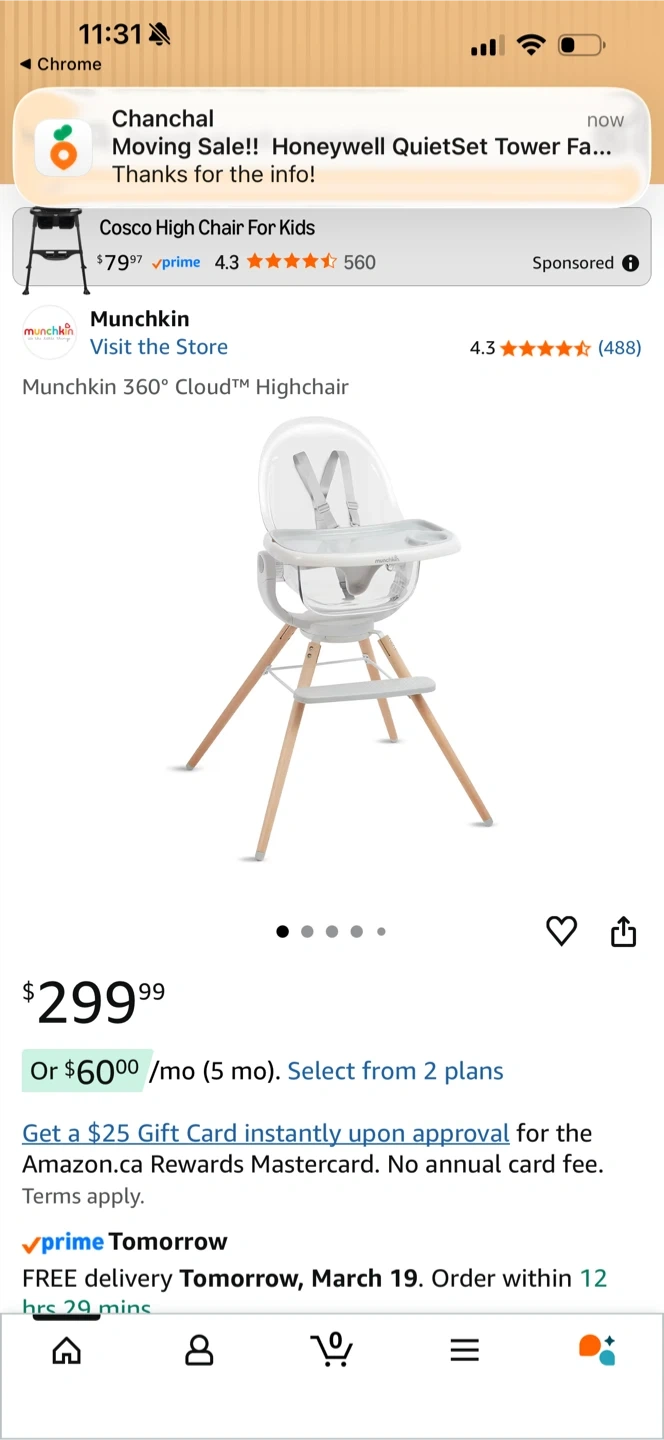View the Munchkin highchair product image
The width and height of the screenshot is (664, 1440).
pyautogui.click(x=330, y=640)
